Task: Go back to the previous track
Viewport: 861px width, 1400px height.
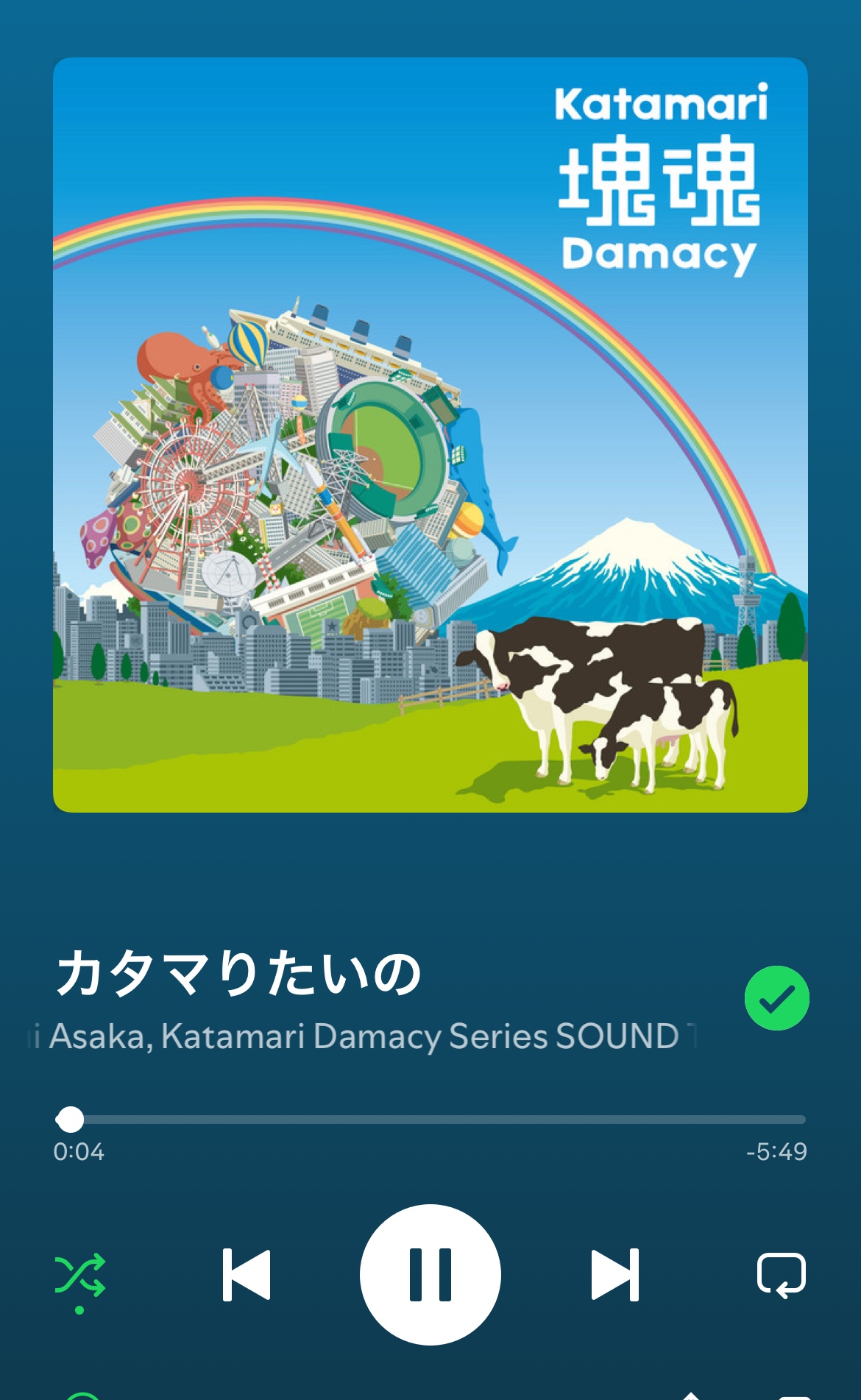Action: [x=247, y=1274]
